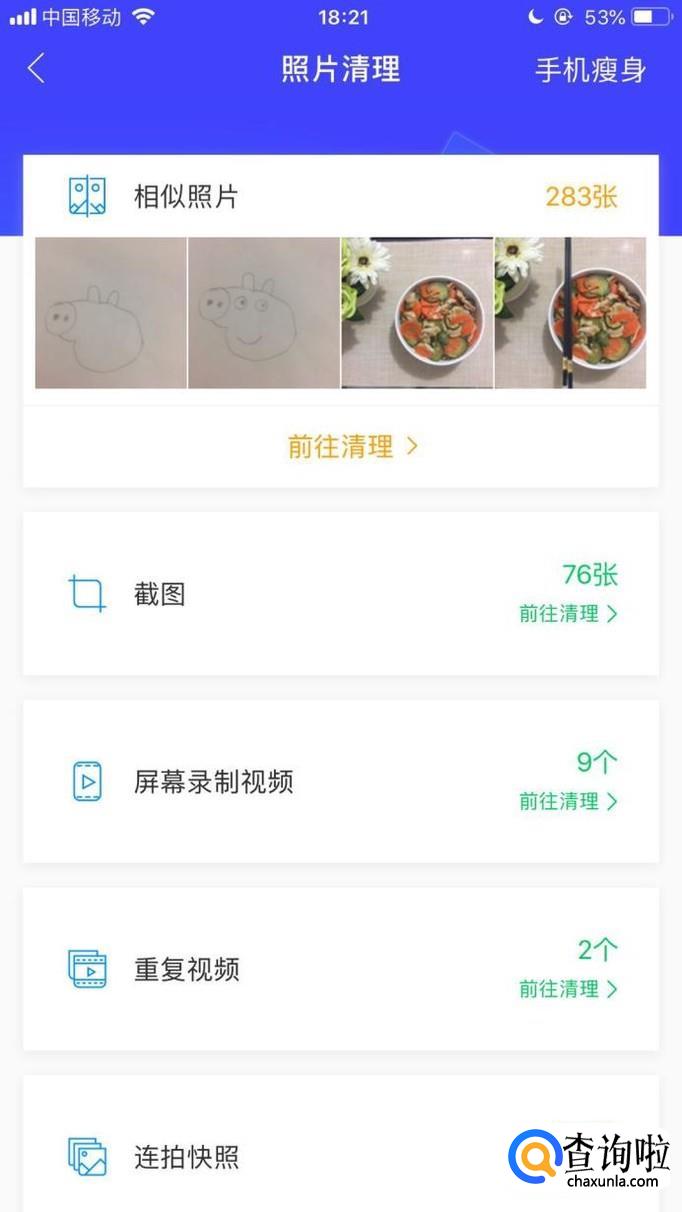
Task: Open the 相似照片 header with 283张
Action: click(340, 196)
